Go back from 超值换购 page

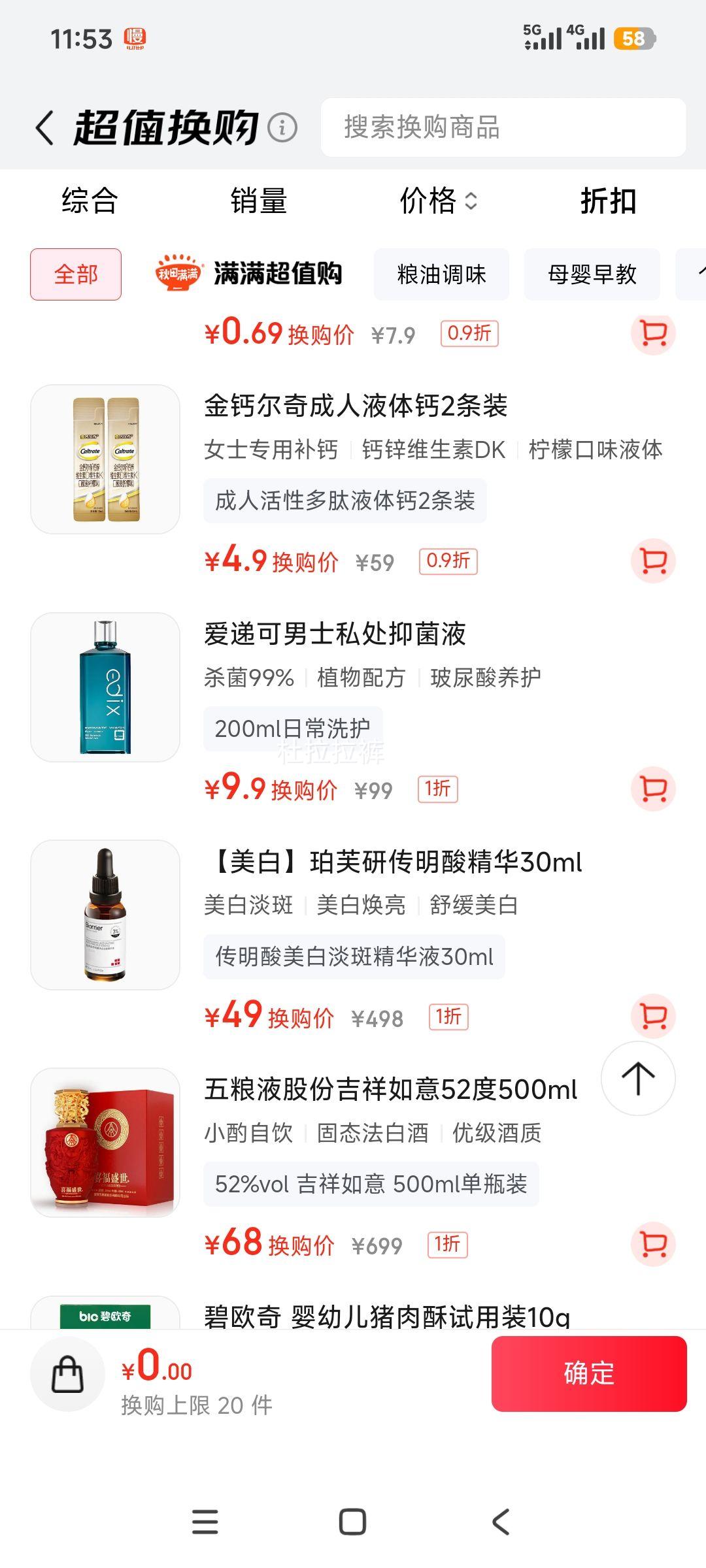click(x=44, y=127)
